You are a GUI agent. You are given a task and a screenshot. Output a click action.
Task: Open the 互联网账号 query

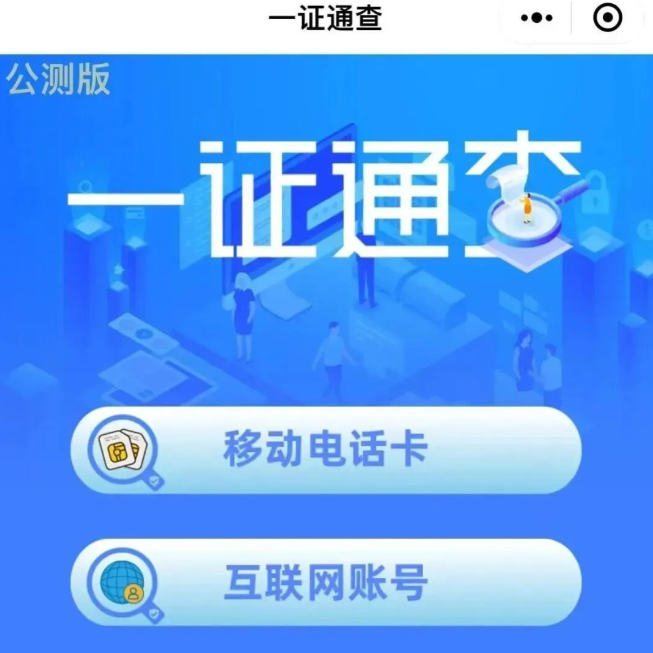325,582
